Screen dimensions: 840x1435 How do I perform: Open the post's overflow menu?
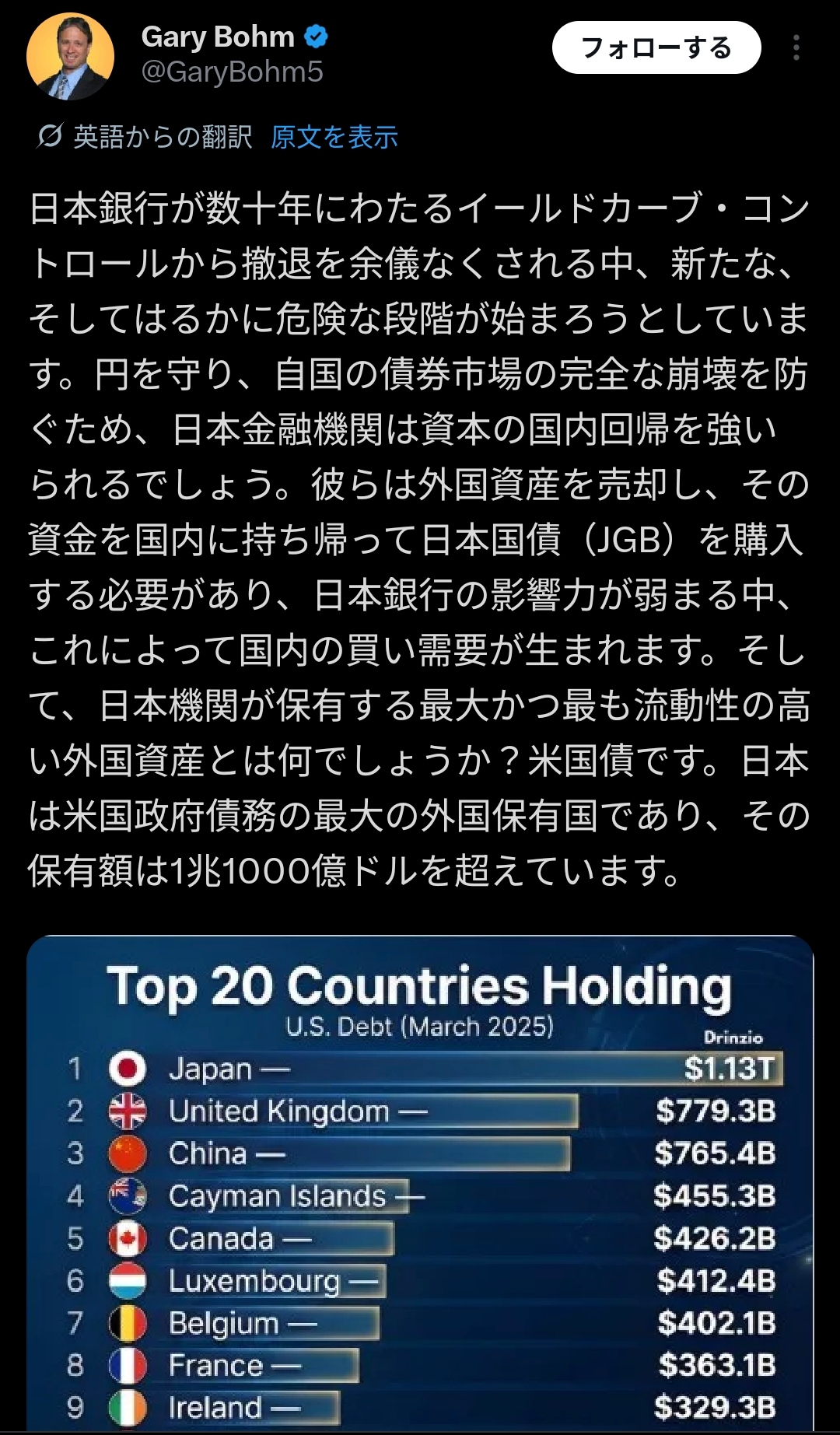(x=796, y=48)
